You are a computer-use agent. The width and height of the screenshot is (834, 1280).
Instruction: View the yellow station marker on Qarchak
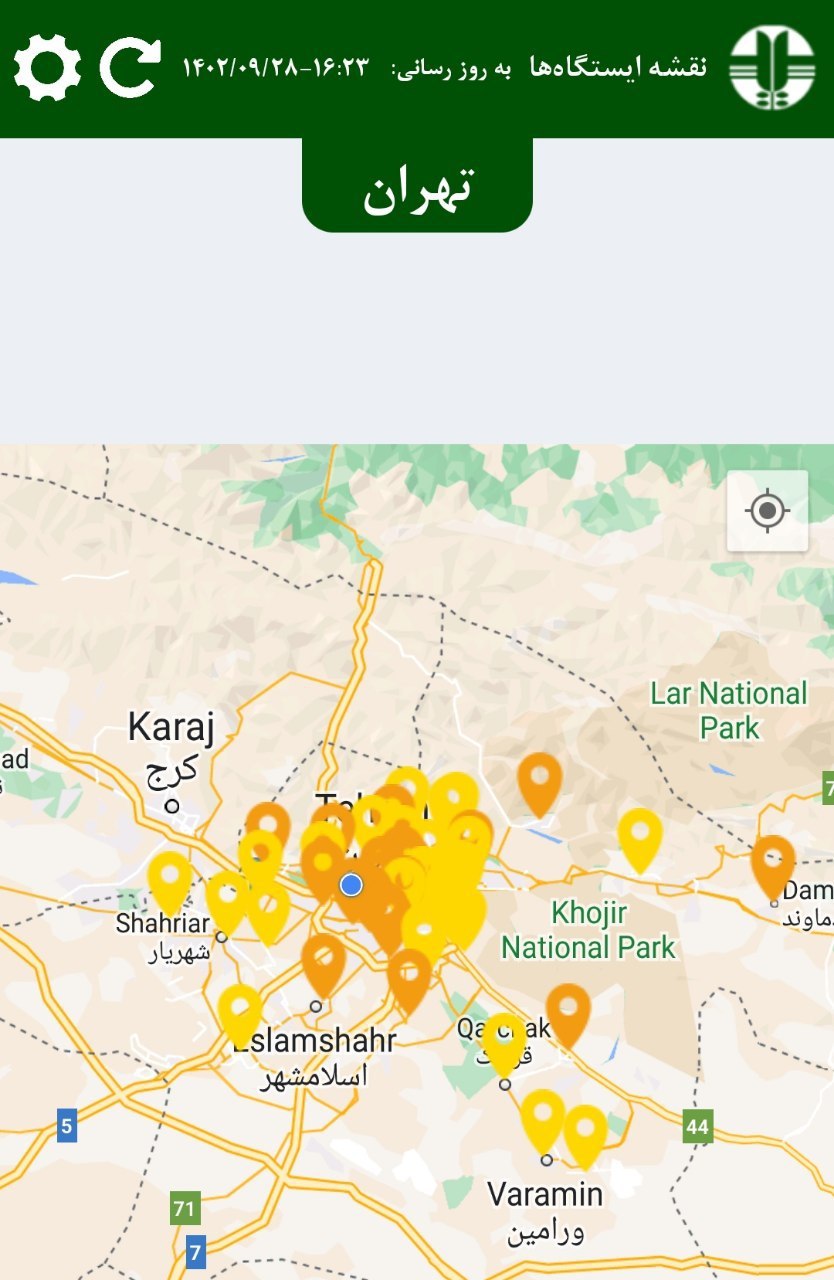(x=504, y=1040)
